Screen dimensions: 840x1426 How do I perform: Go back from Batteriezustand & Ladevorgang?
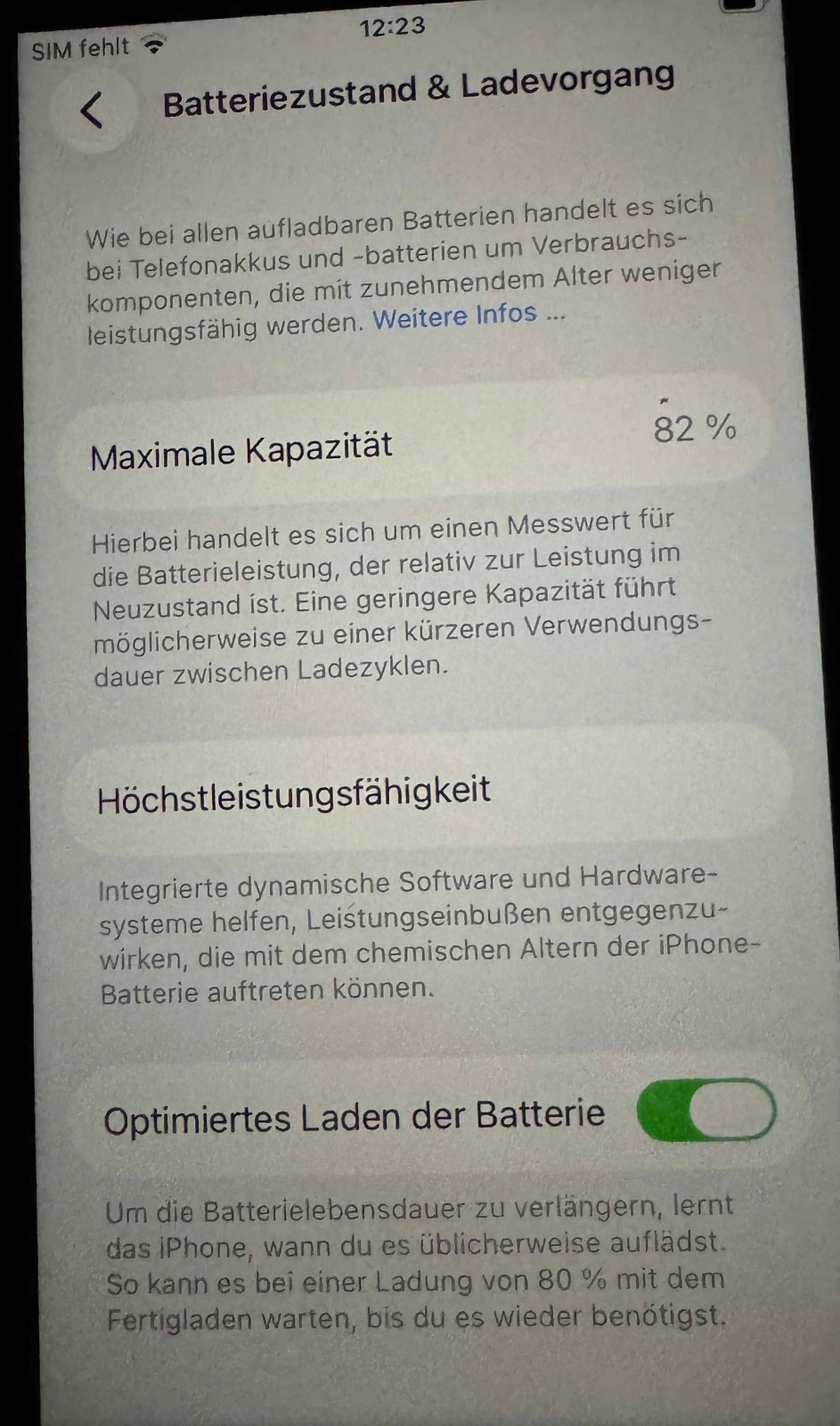point(92,111)
